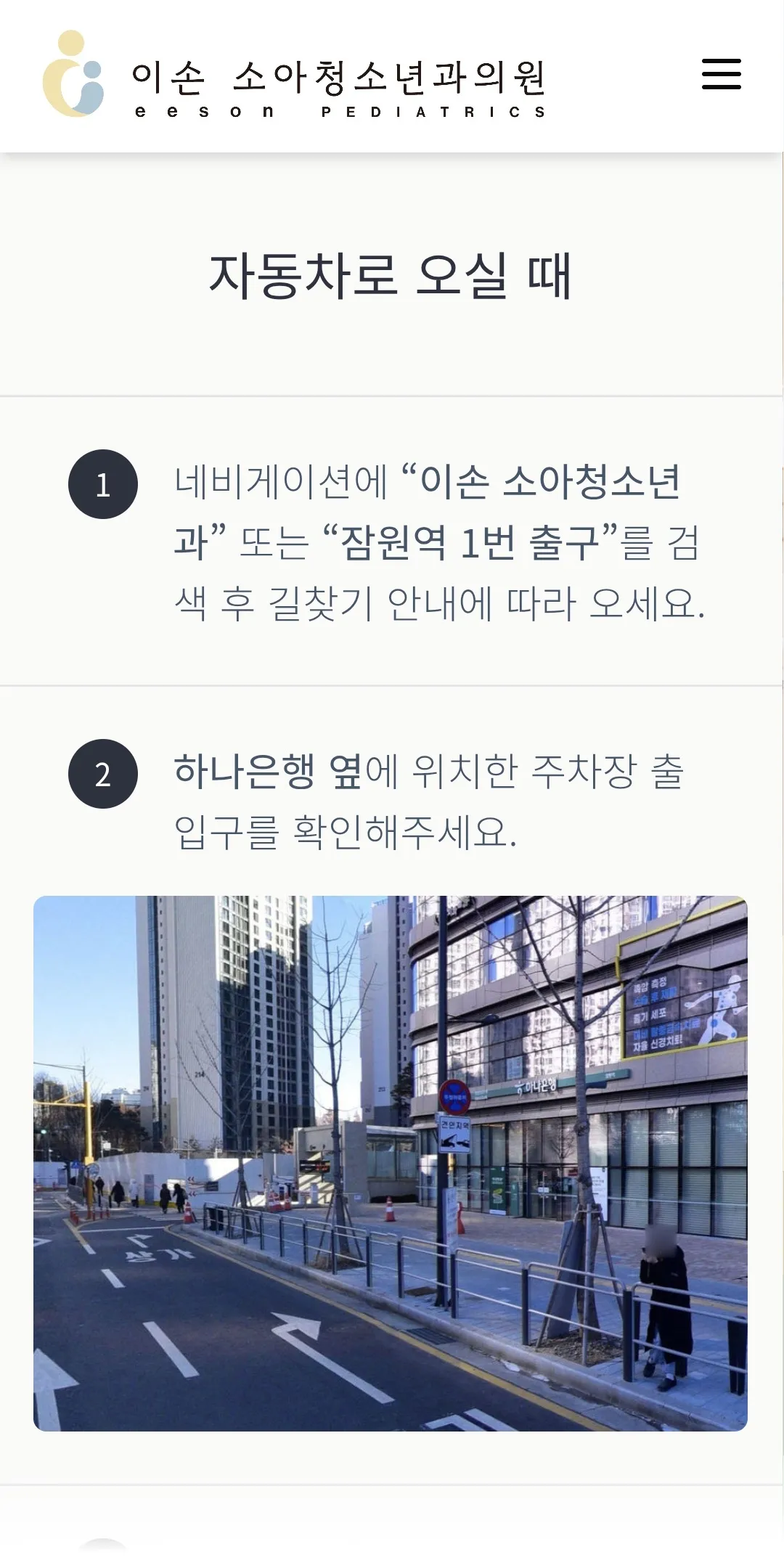Viewport: 784px width, 1568px height.
Task: Toggle the section divider below the heading
Action: pos(392,396)
